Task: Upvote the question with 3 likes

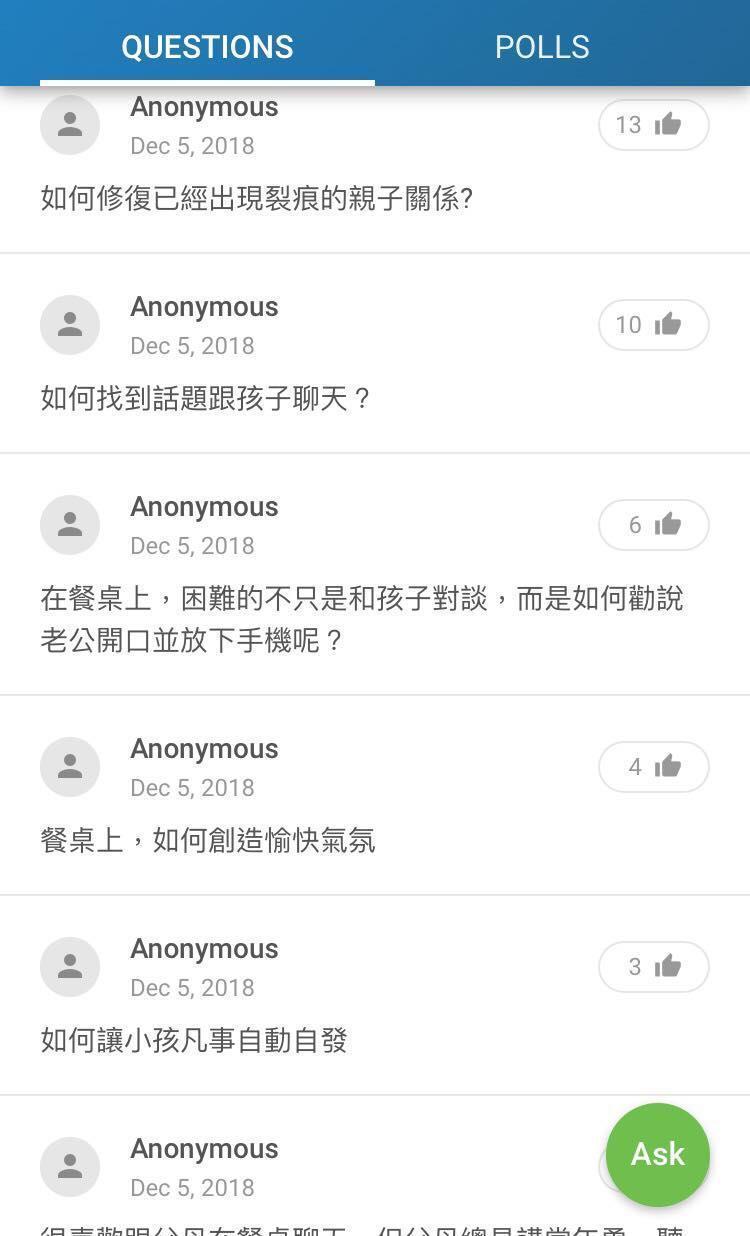Action: (x=654, y=967)
